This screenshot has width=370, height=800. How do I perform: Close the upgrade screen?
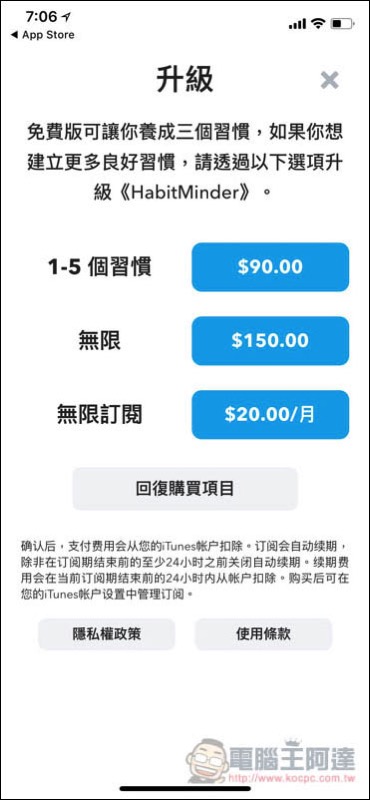329,80
